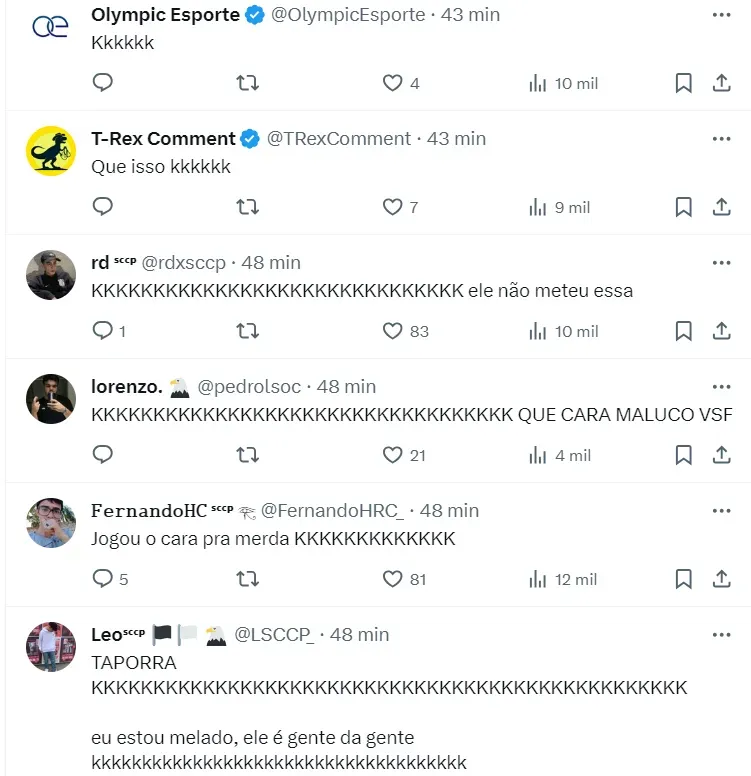Like the tweet by rd sccp

click(393, 331)
